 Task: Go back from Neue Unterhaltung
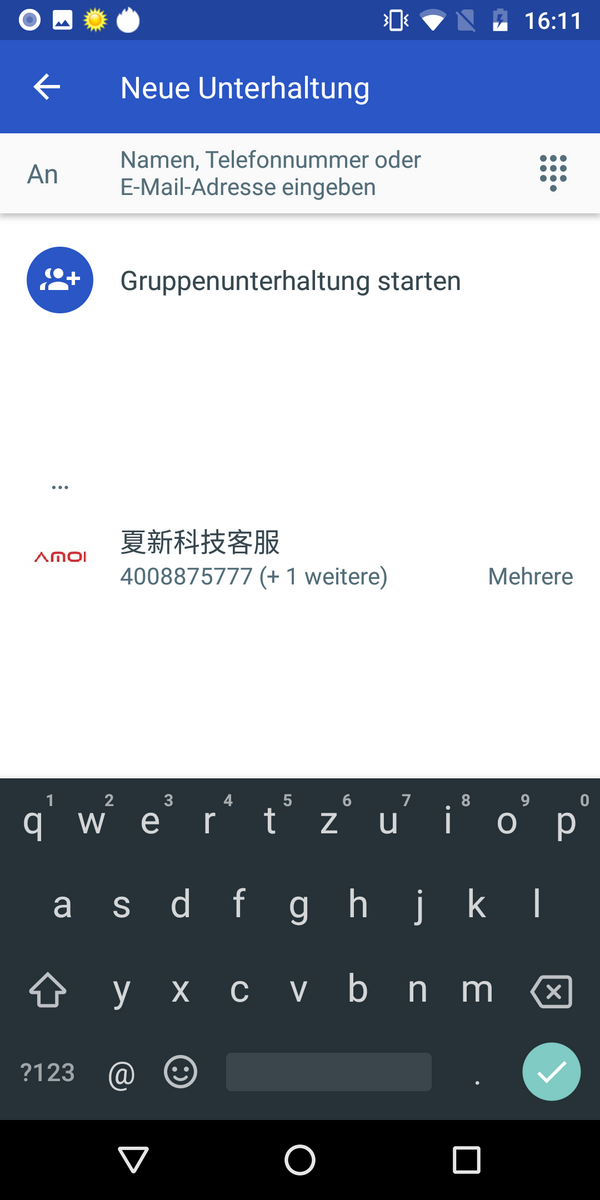click(x=47, y=87)
